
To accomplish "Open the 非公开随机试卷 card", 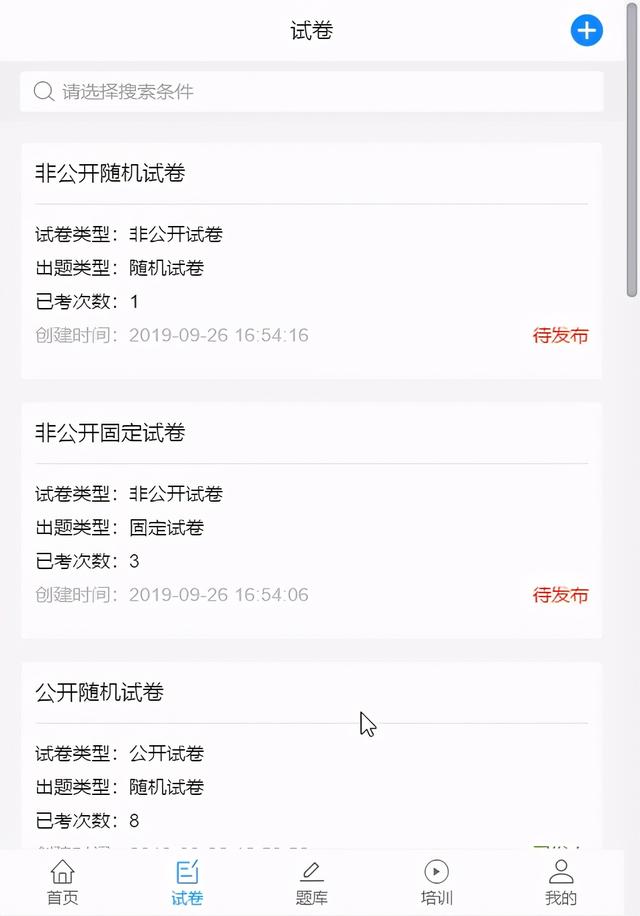I will [311, 260].
